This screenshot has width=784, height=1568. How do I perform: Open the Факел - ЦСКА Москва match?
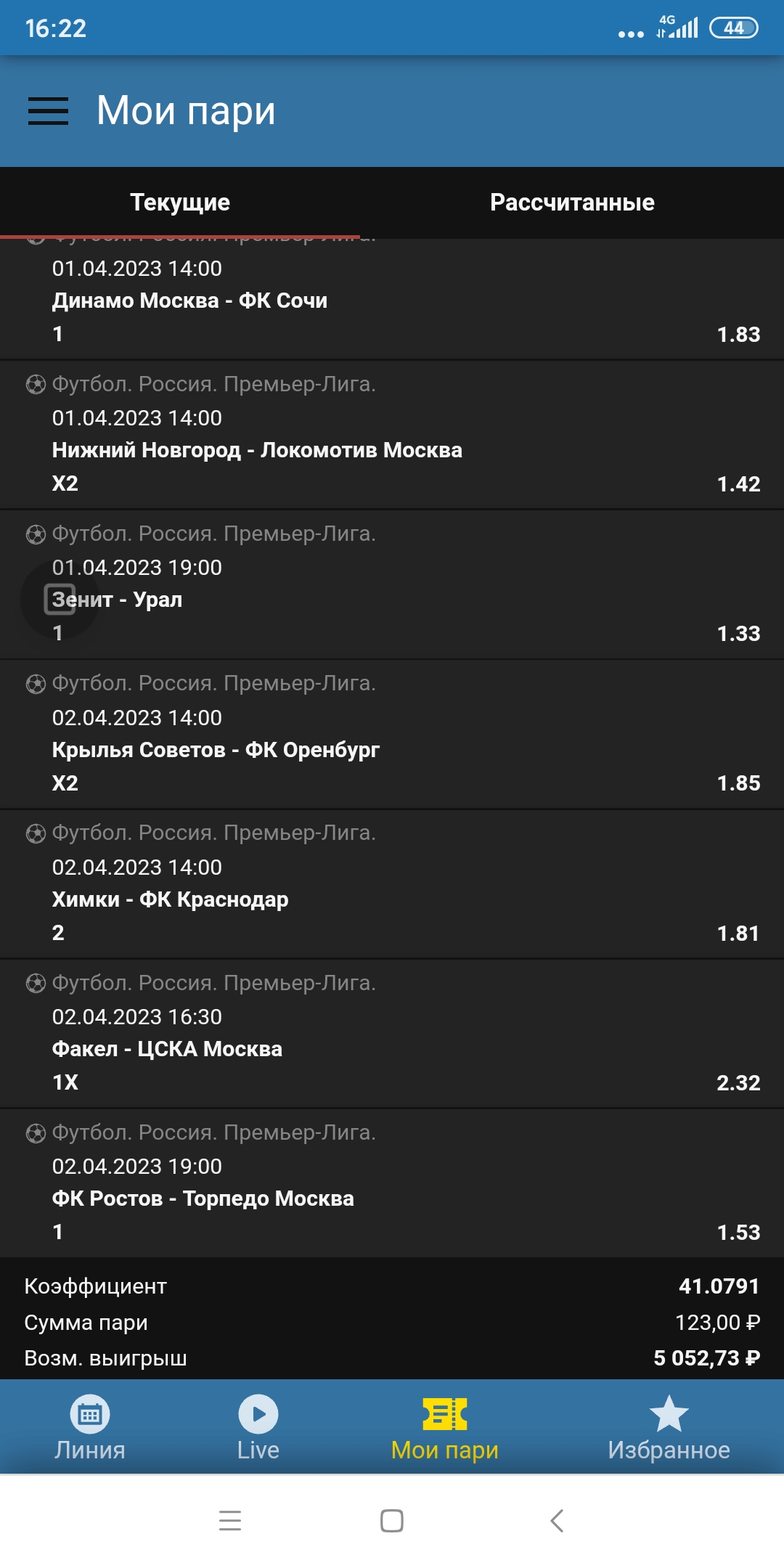[x=167, y=1049]
